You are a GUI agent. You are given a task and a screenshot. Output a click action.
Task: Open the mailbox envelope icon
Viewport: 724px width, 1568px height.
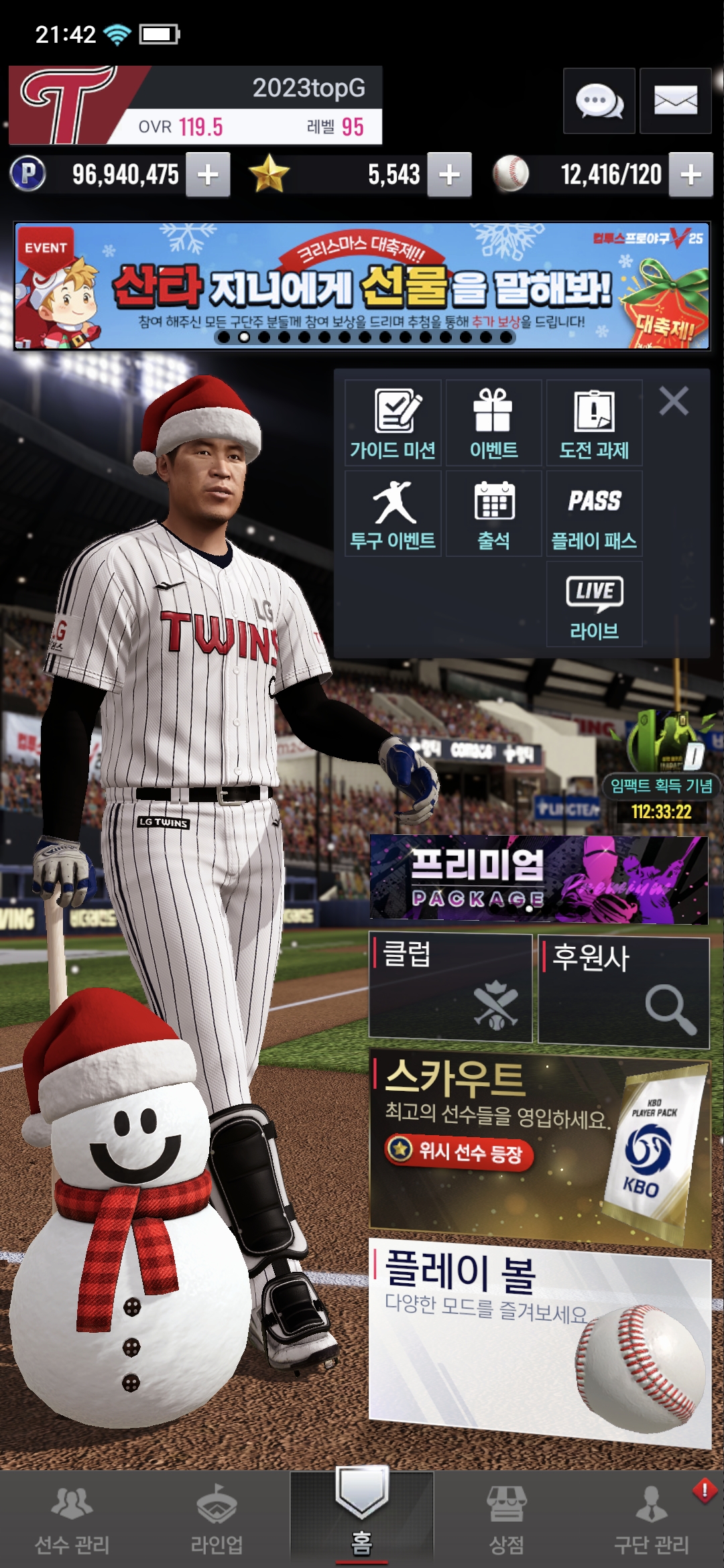pyautogui.click(x=675, y=101)
